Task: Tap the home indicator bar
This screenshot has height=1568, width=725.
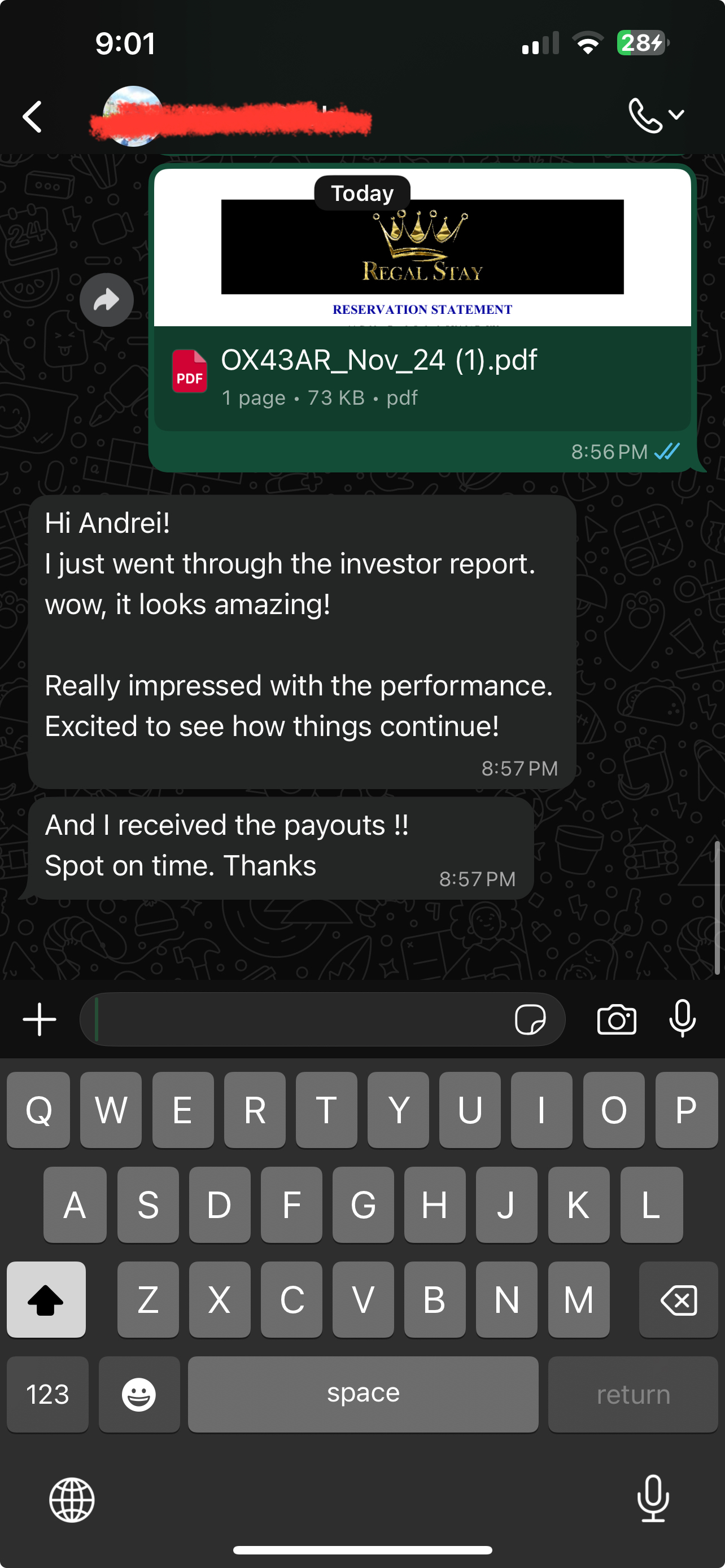Action: (362, 1547)
